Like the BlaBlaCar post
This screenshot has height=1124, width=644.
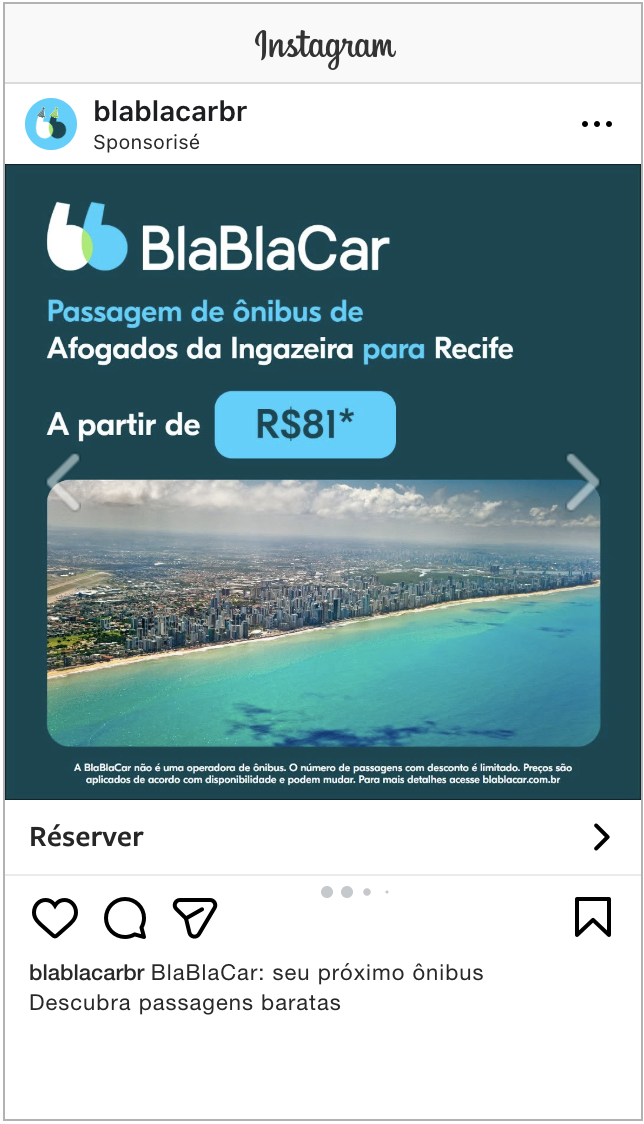pos(55,917)
